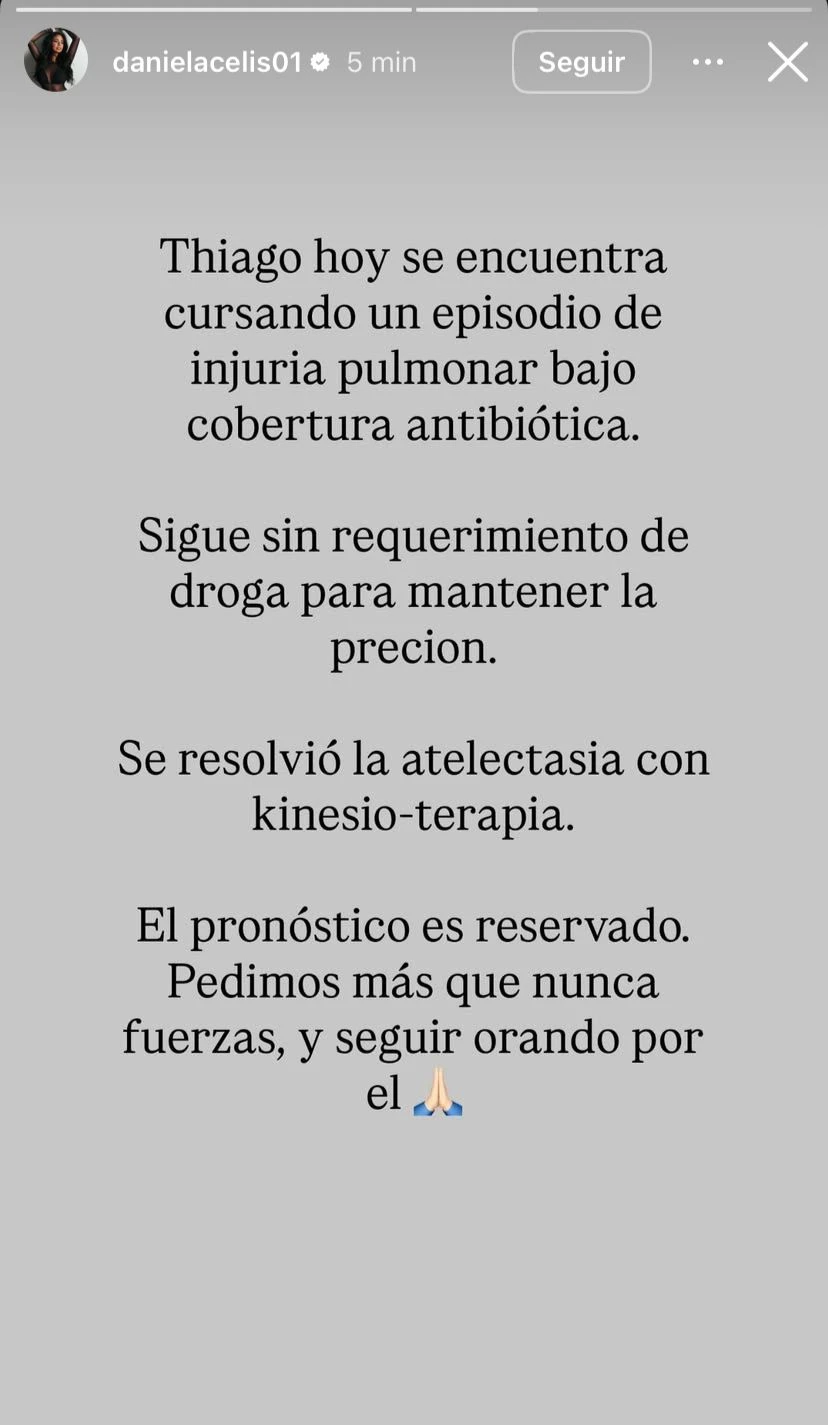Open the story options three-dot menu

click(707, 62)
